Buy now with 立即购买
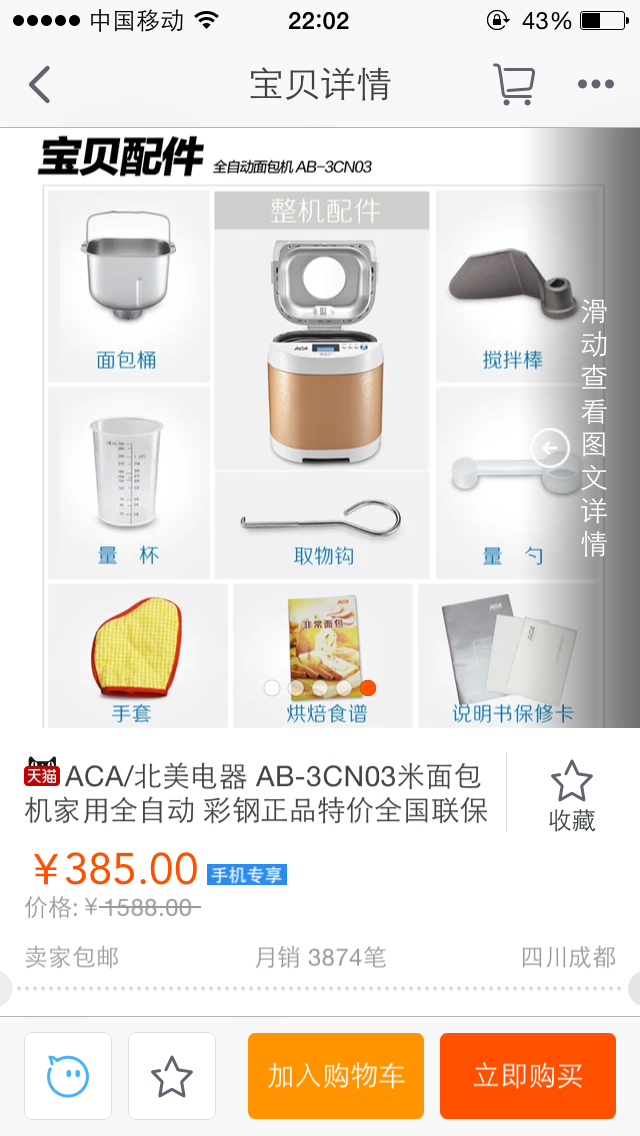640x1136 pixels. click(x=528, y=1076)
